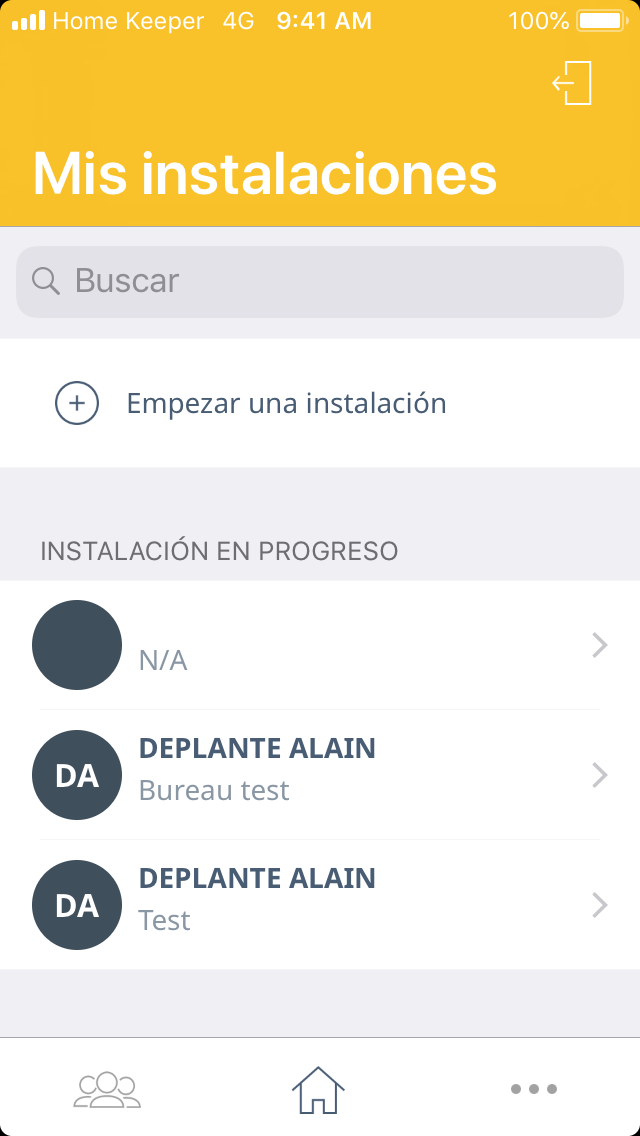640x1136 pixels.
Task: Open DEPLANTE ALAIN Test installation
Action: pos(320,905)
